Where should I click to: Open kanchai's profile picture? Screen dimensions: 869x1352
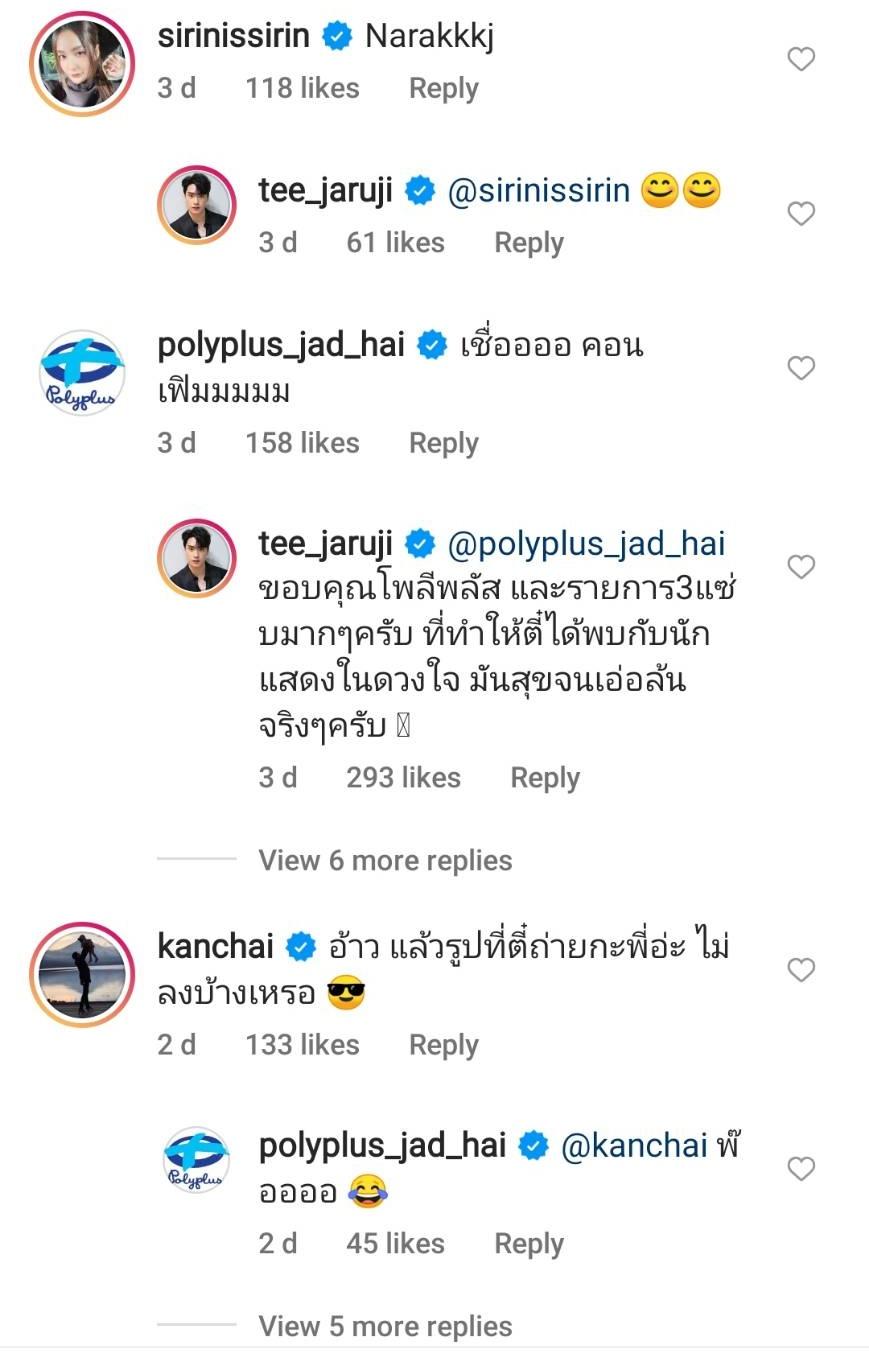pyautogui.click(x=82, y=974)
